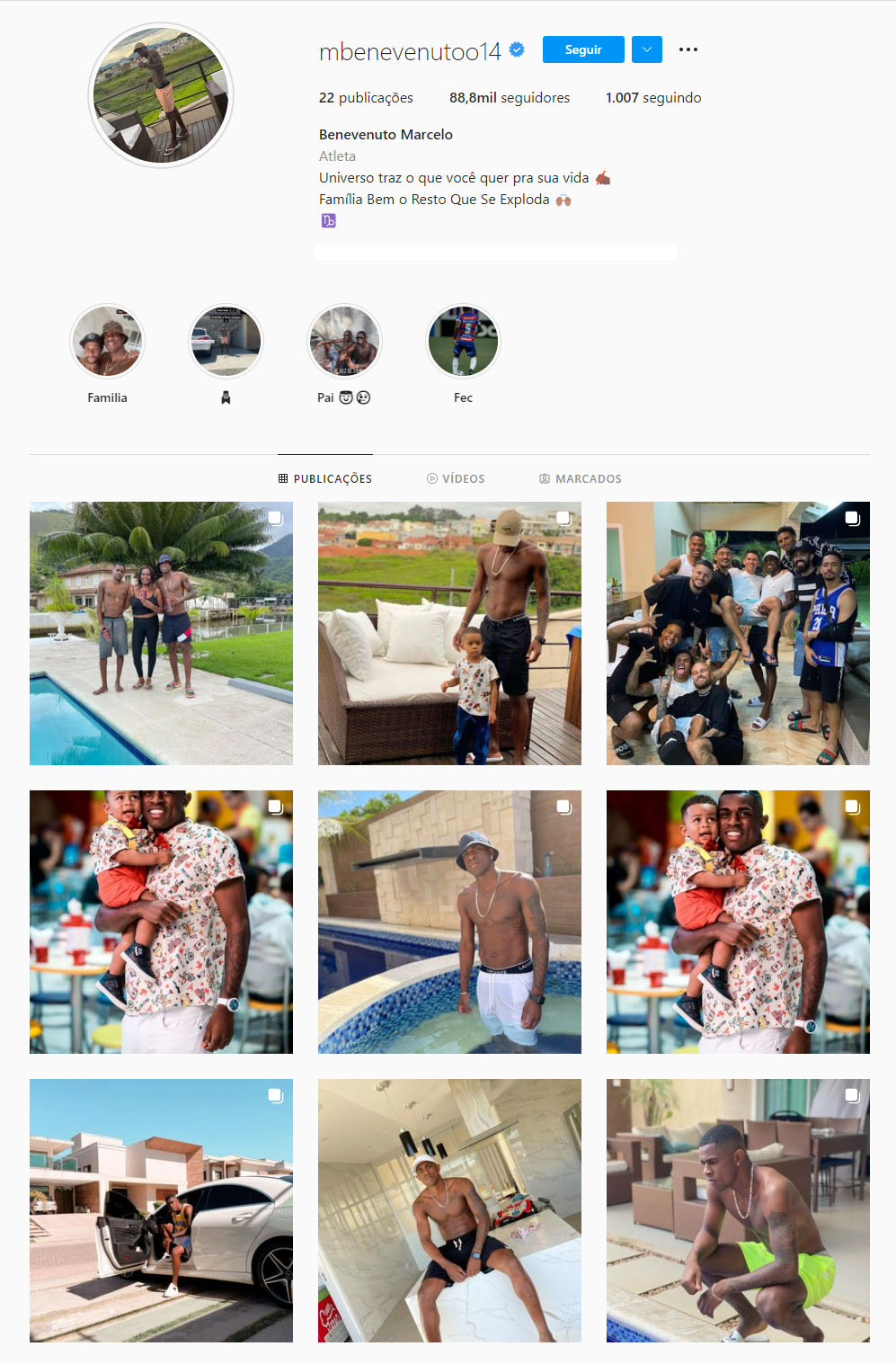
Task: Open the profile picture
Action: point(161,95)
